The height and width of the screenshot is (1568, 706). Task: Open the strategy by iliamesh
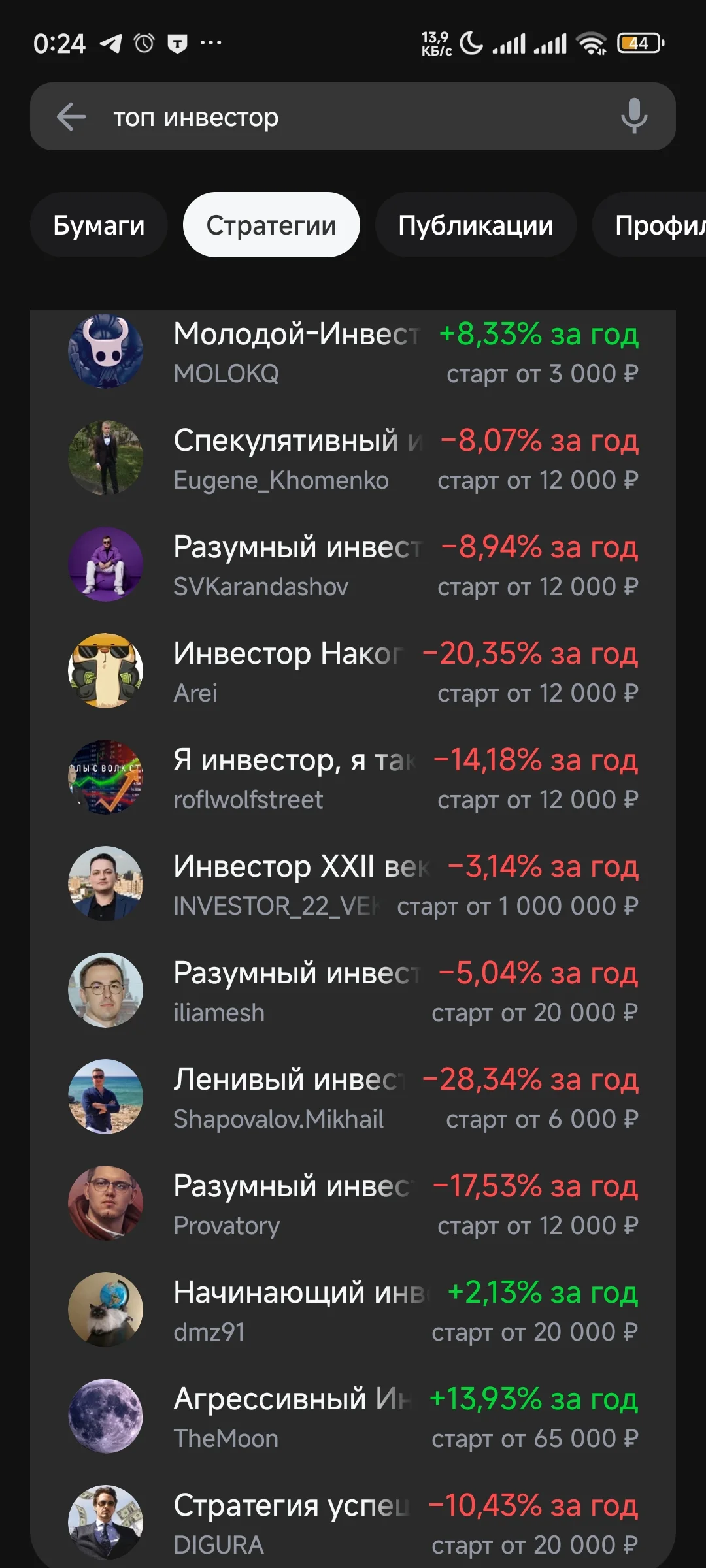click(x=353, y=991)
